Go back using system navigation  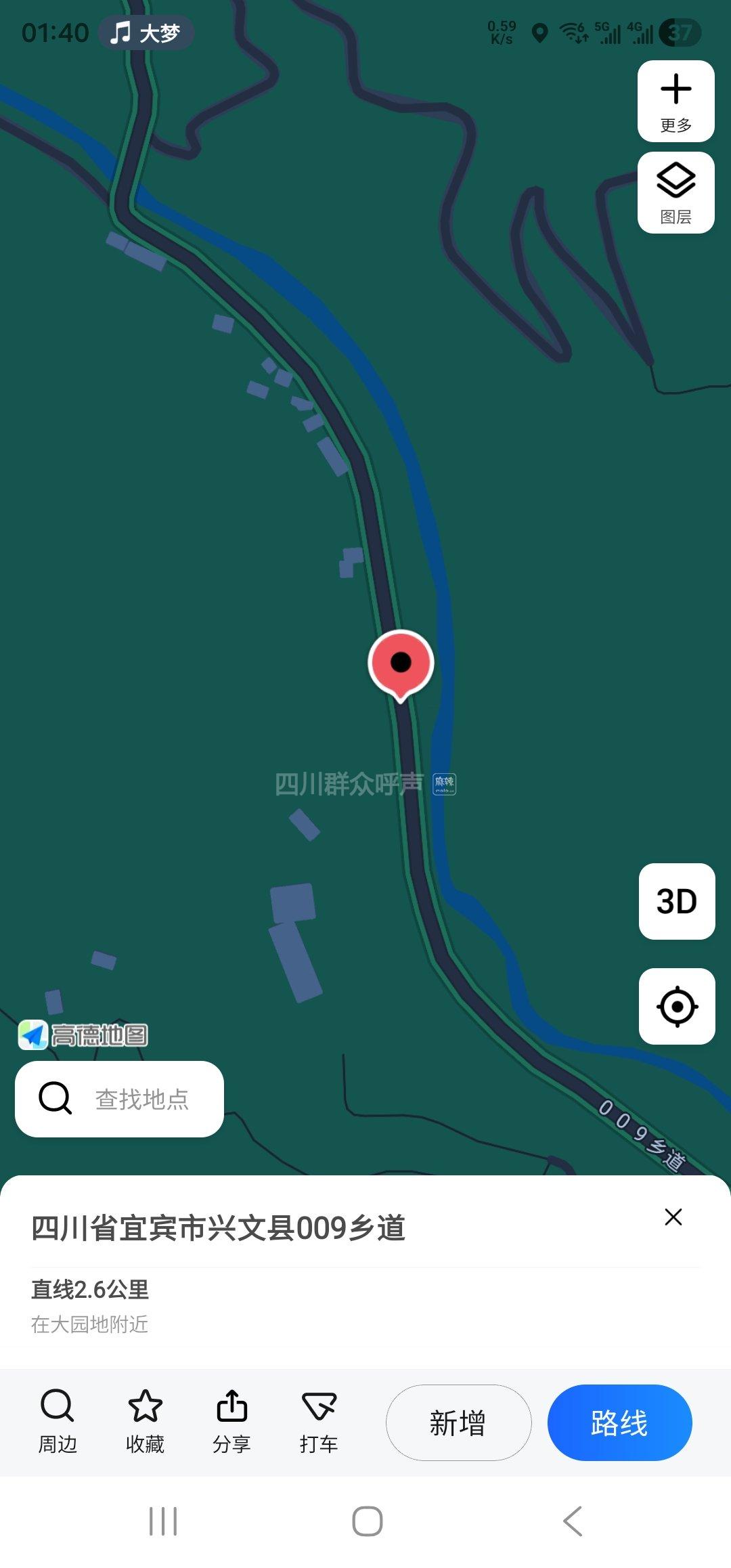coord(573,1521)
